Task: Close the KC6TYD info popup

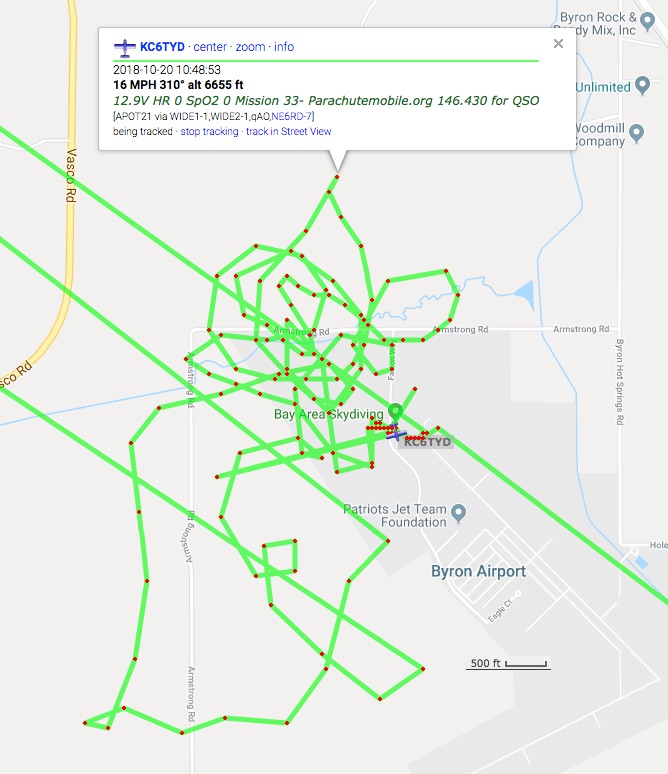Action: (x=558, y=43)
